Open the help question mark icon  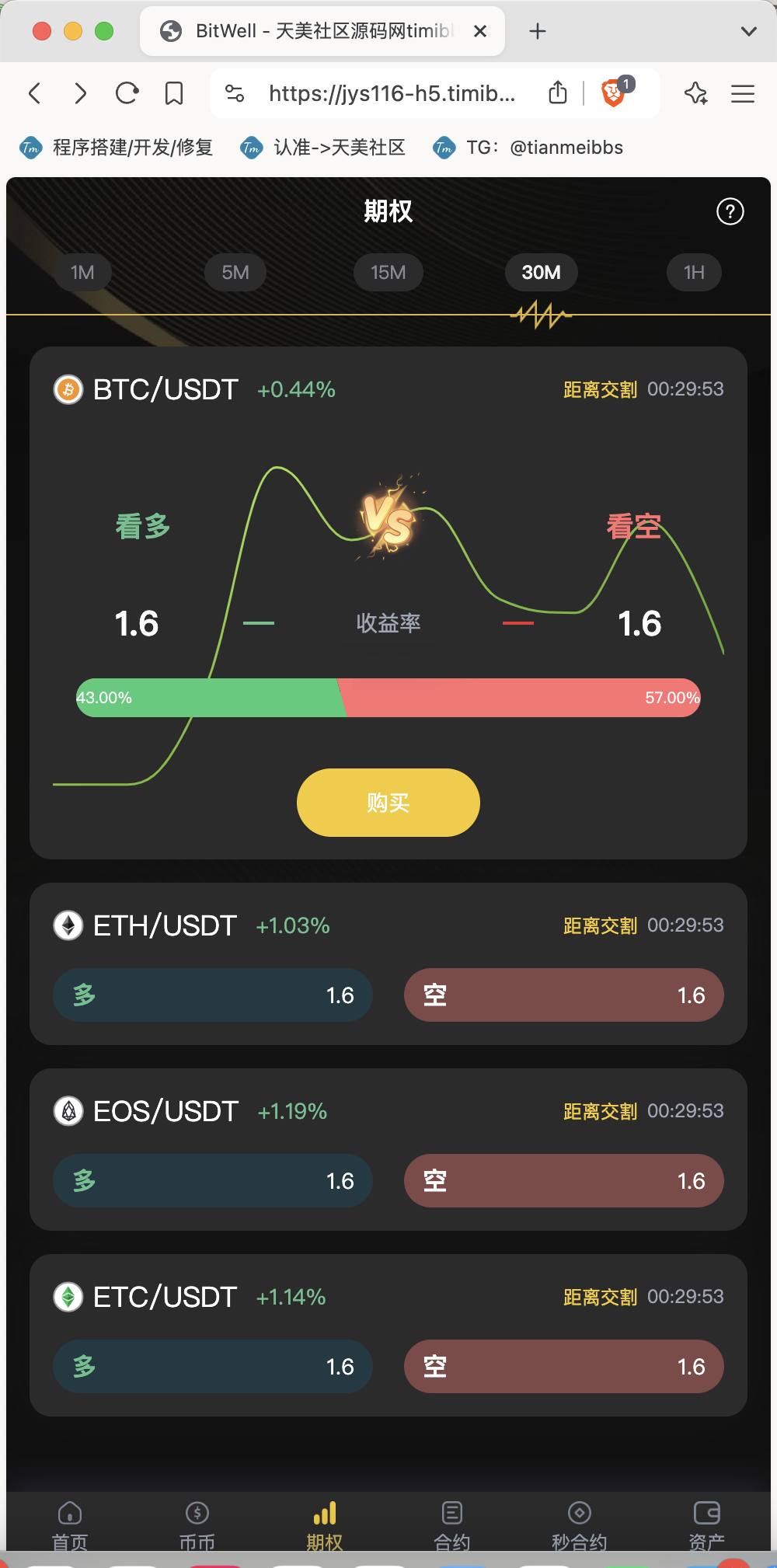pos(730,211)
